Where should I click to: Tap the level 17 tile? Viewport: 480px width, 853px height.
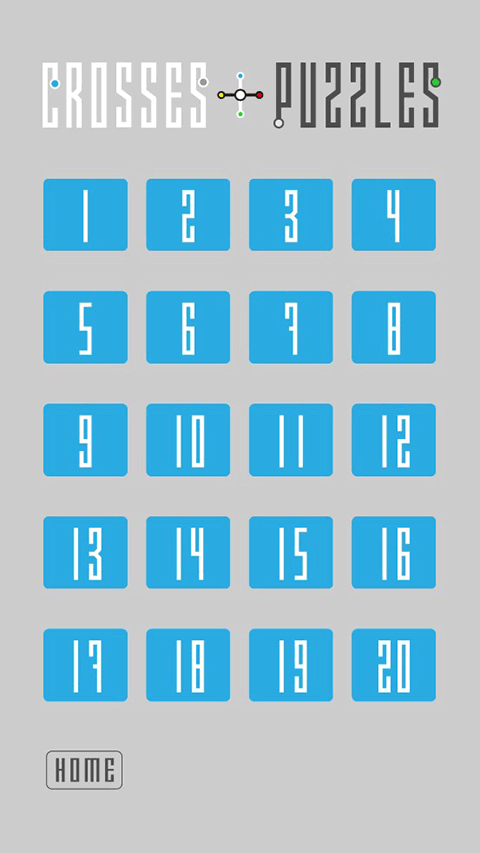(85, 665)
